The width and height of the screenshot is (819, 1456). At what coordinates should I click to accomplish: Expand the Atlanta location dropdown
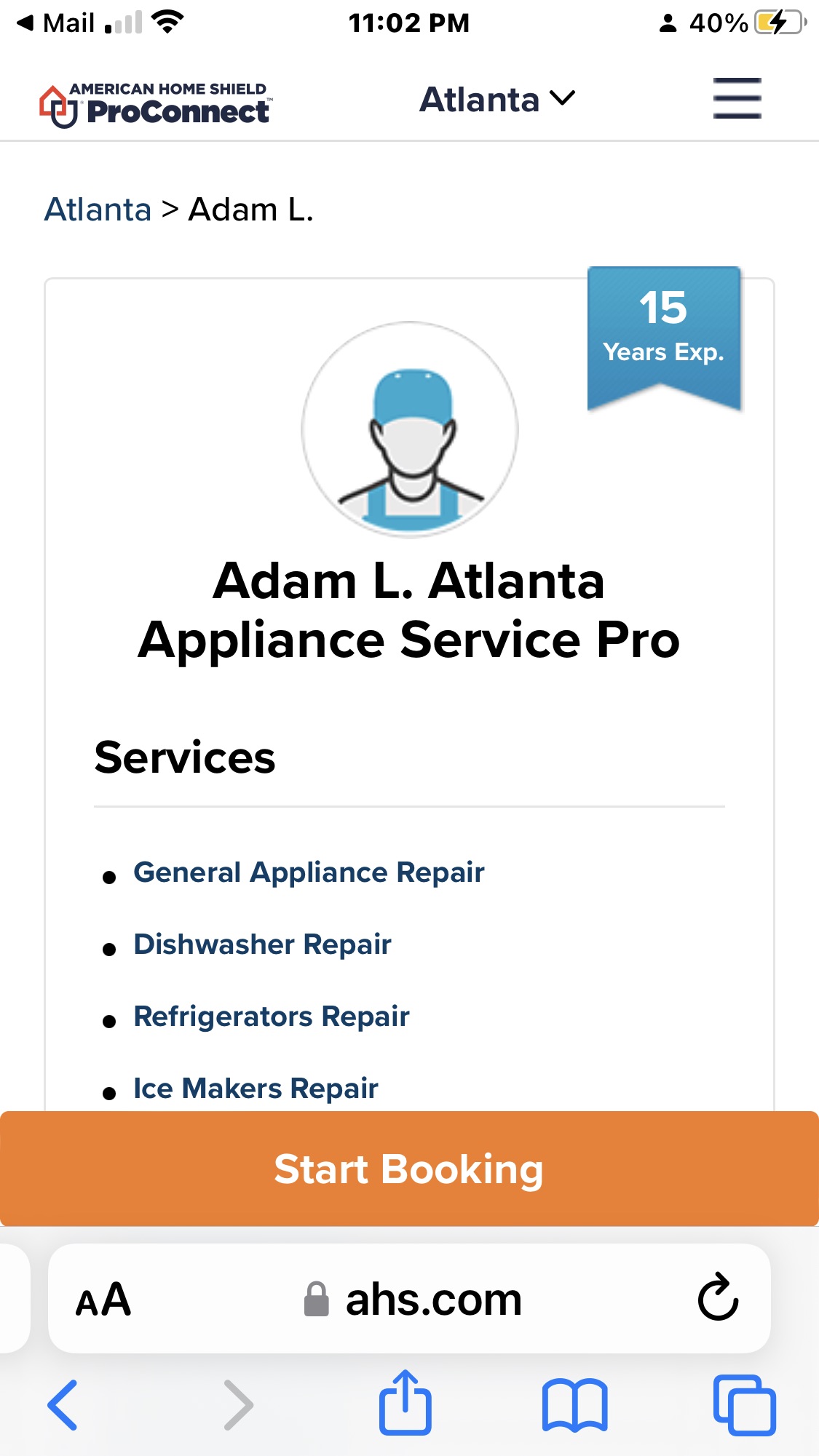pos(498,99)
